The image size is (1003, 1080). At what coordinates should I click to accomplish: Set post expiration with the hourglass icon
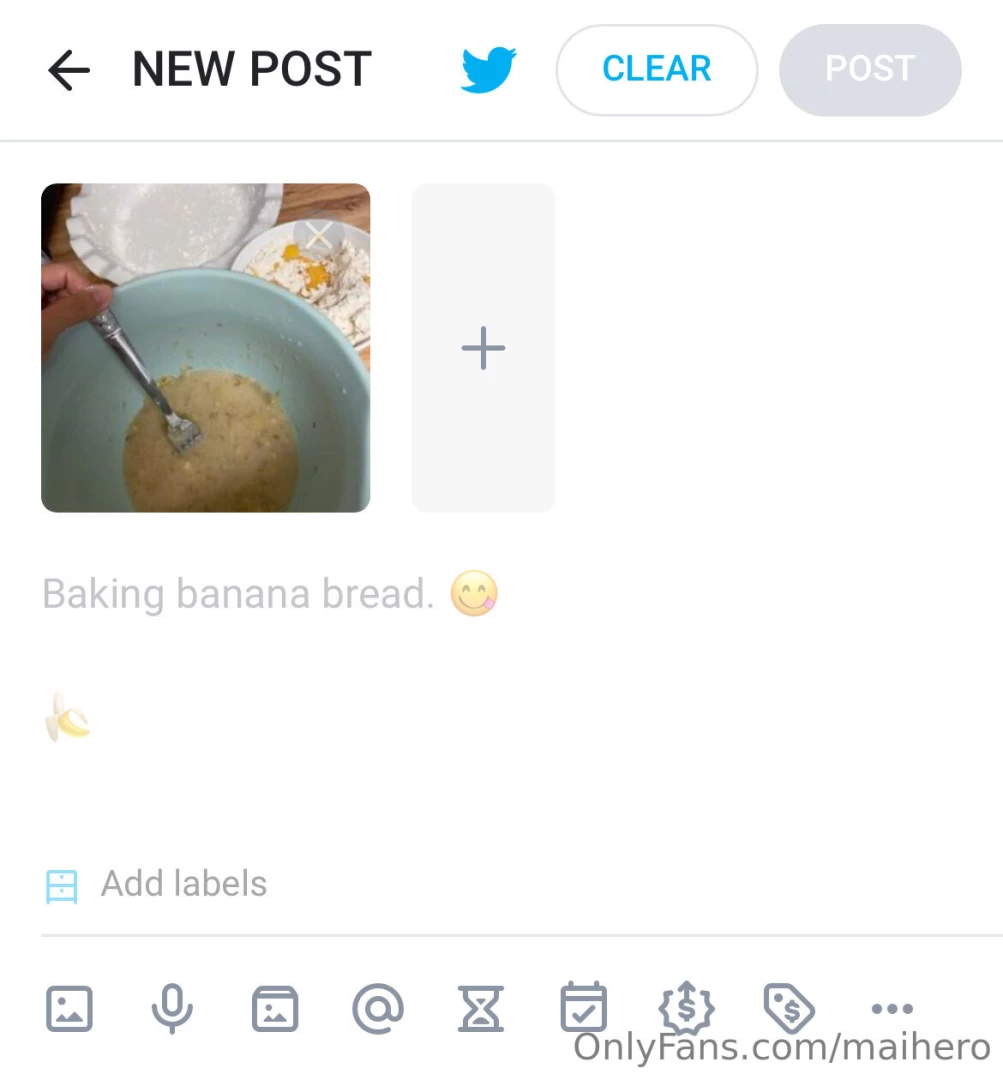click(481, 1009)
